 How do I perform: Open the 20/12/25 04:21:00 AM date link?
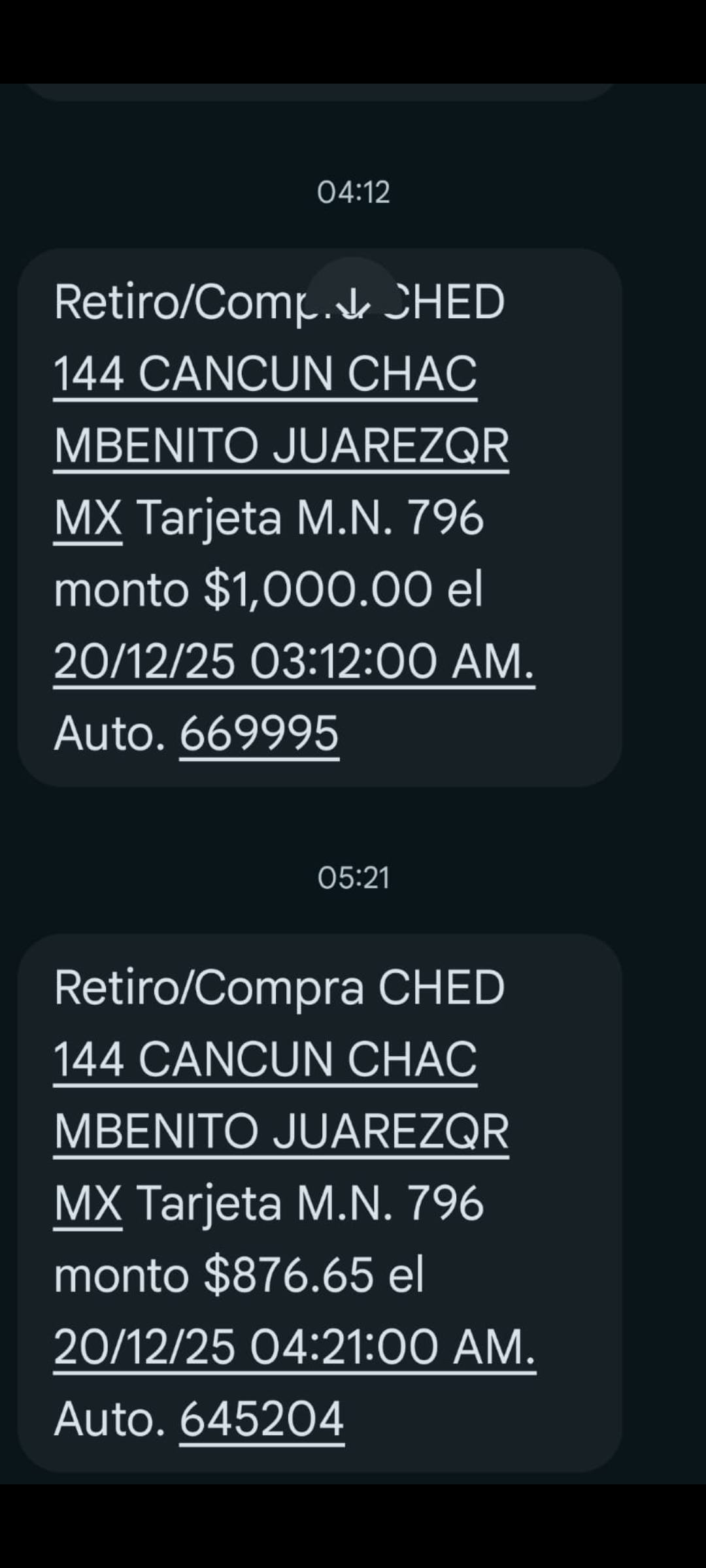[x=294, y=1347]
